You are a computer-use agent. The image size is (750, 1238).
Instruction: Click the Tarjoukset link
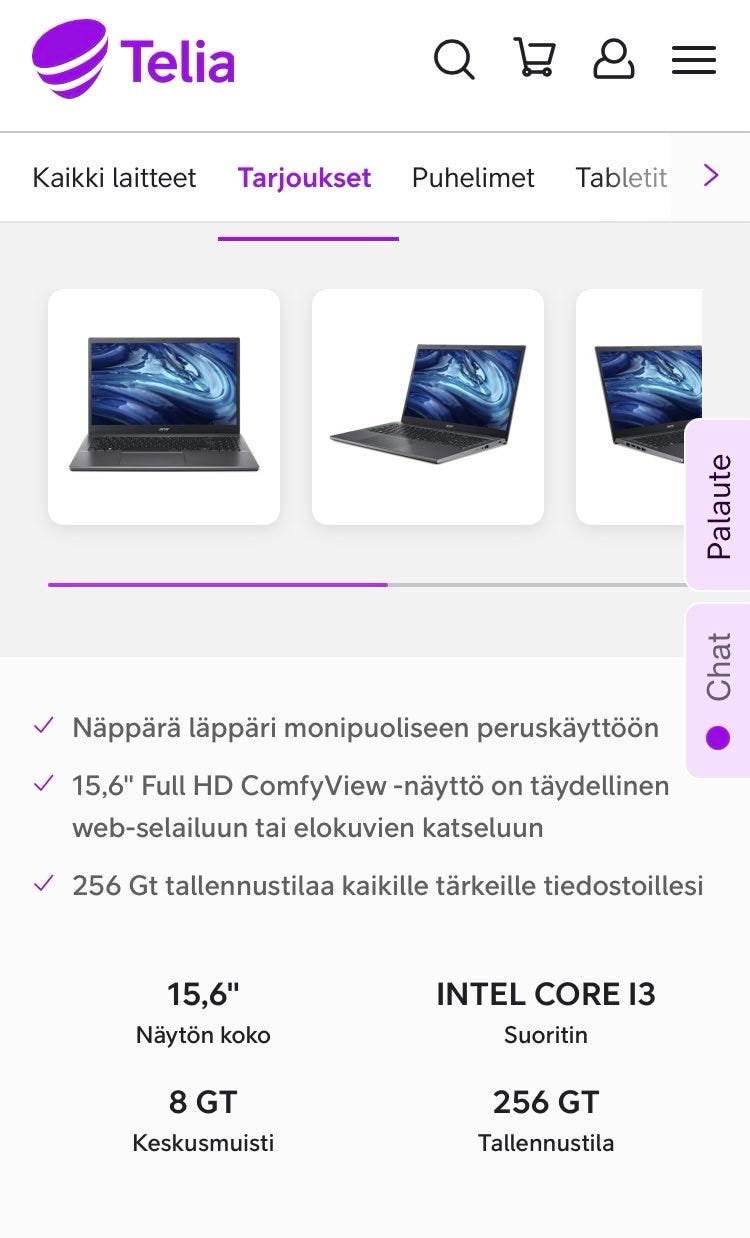click(304, 177)
